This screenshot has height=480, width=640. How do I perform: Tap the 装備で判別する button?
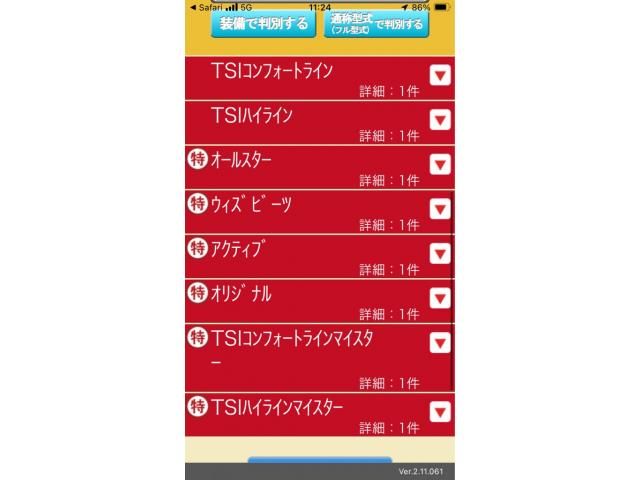(262, 24)
